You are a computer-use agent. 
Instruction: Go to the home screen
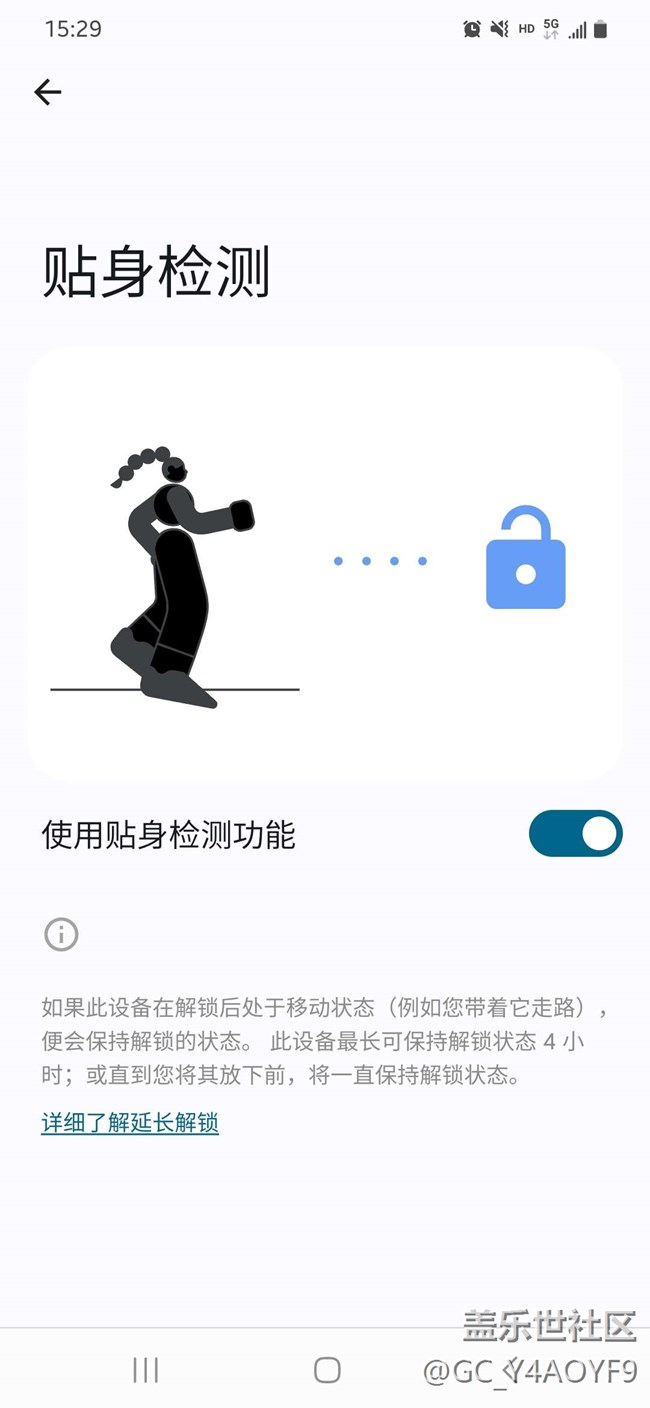tap(327, 1370)
